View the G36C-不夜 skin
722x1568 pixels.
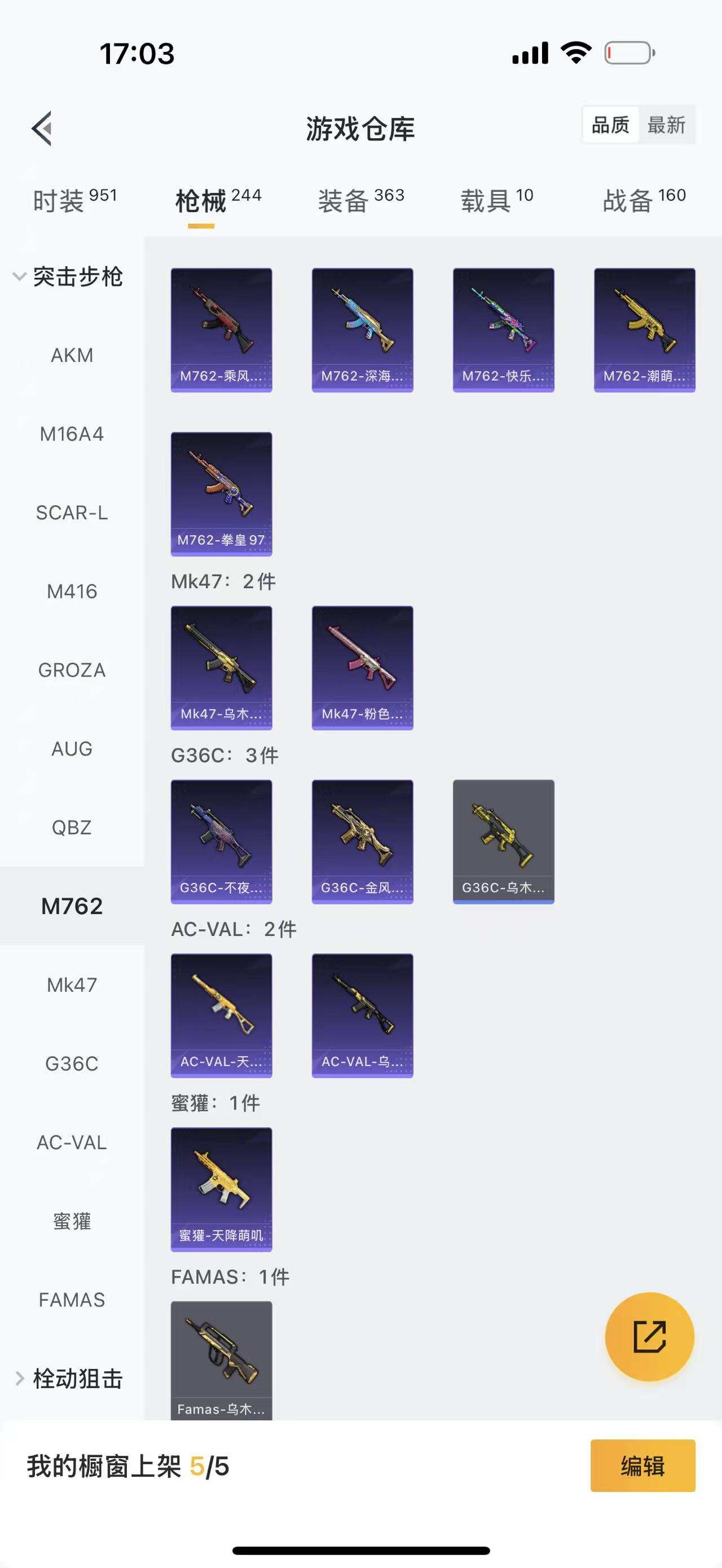click(221, 841)
